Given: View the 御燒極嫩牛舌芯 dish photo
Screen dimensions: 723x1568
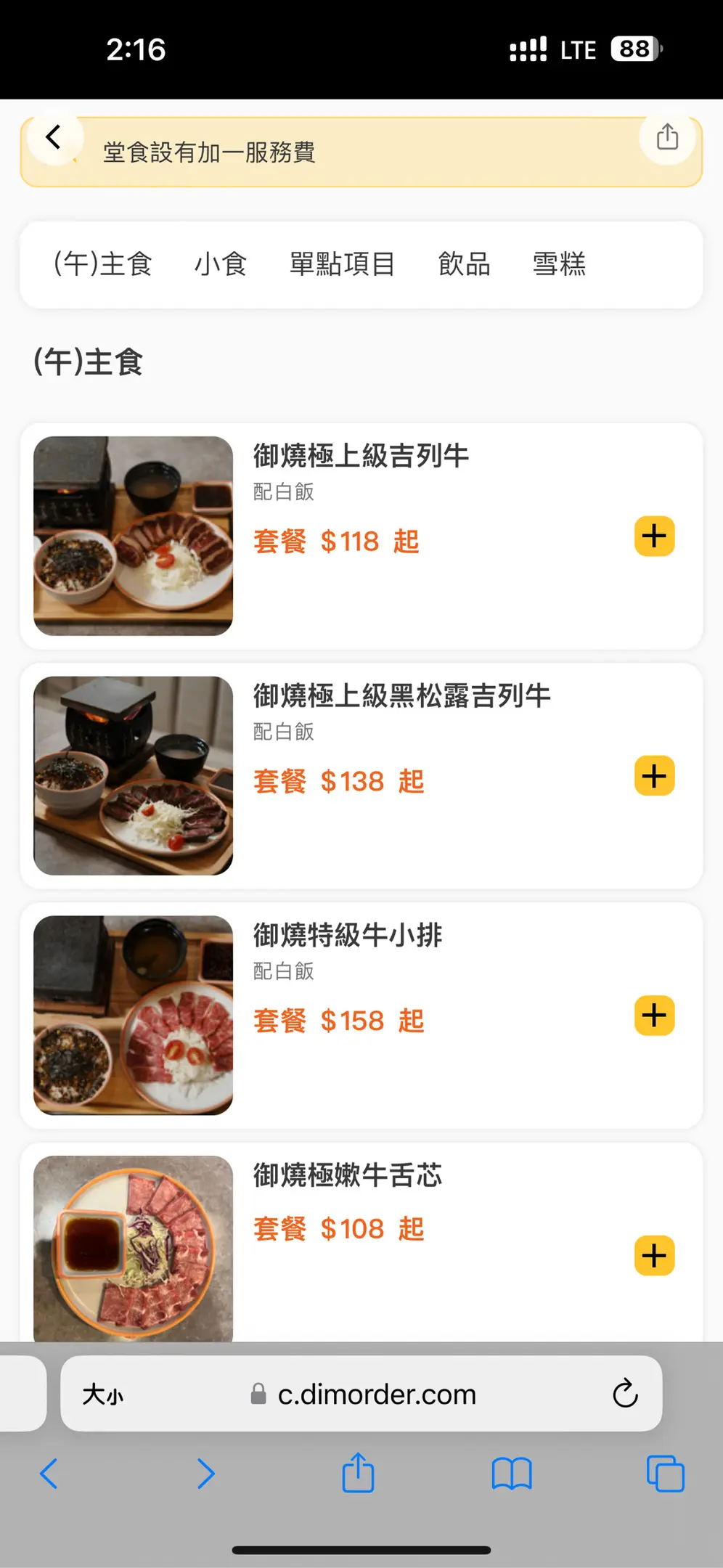Looking at the screenshot, I should pos(134,1247).
